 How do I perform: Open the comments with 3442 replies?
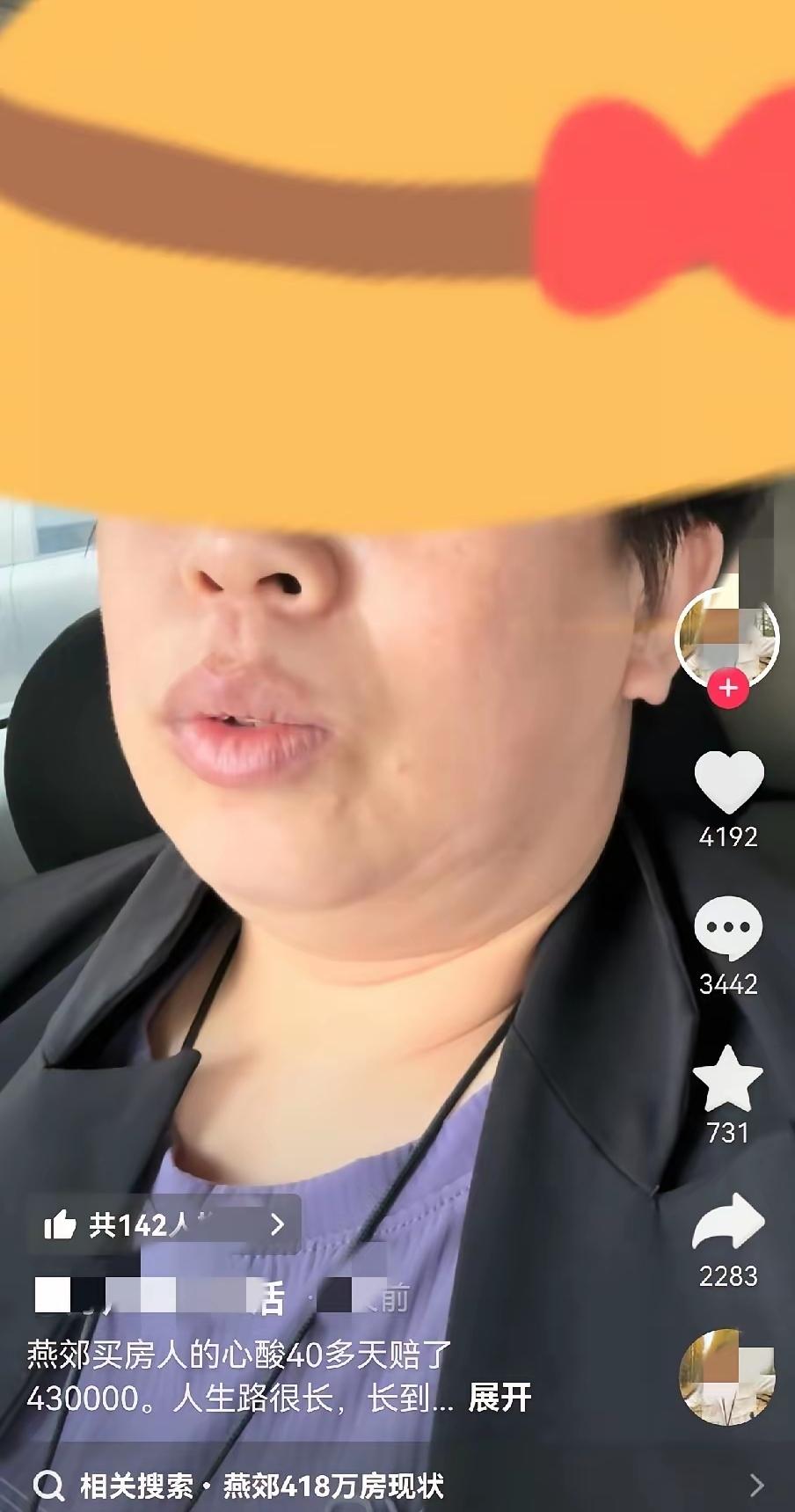click(x=728, y=929)
